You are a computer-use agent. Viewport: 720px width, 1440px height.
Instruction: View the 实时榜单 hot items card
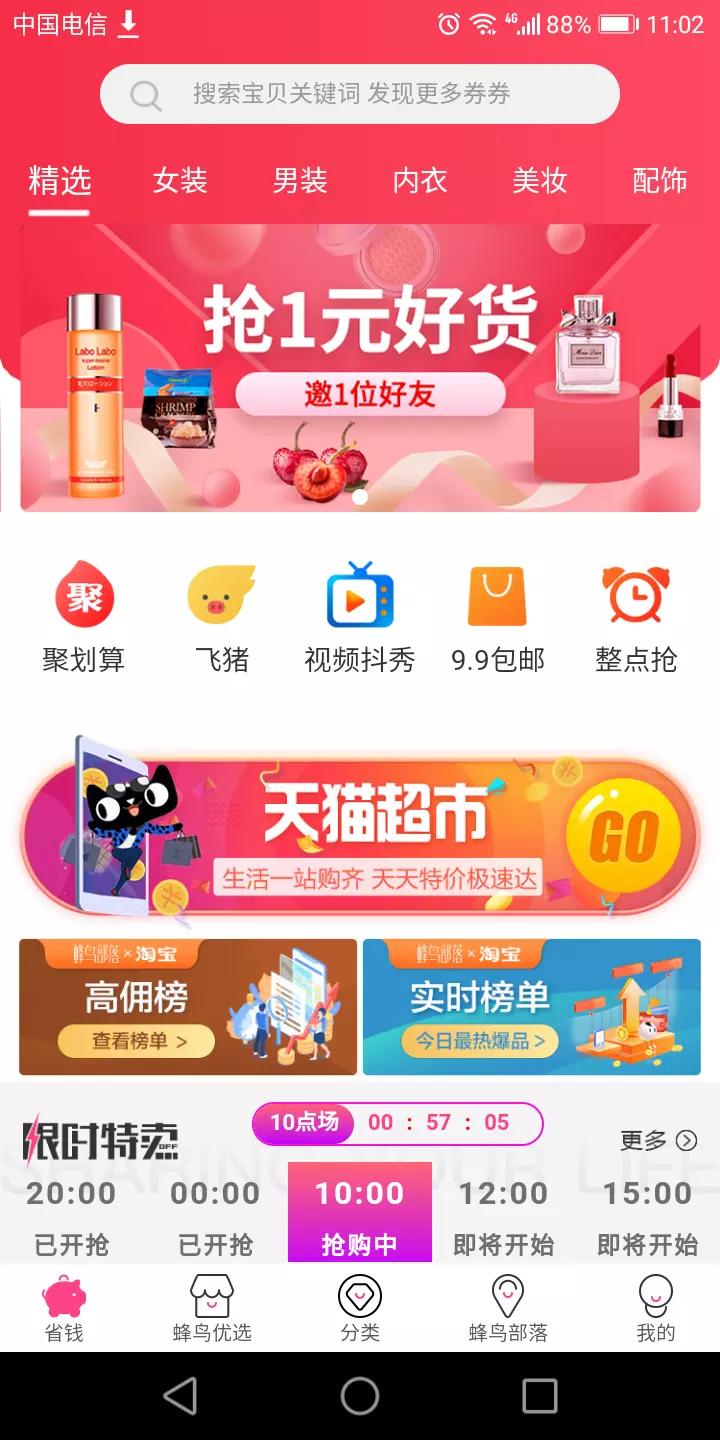(x=532, y=1006)
